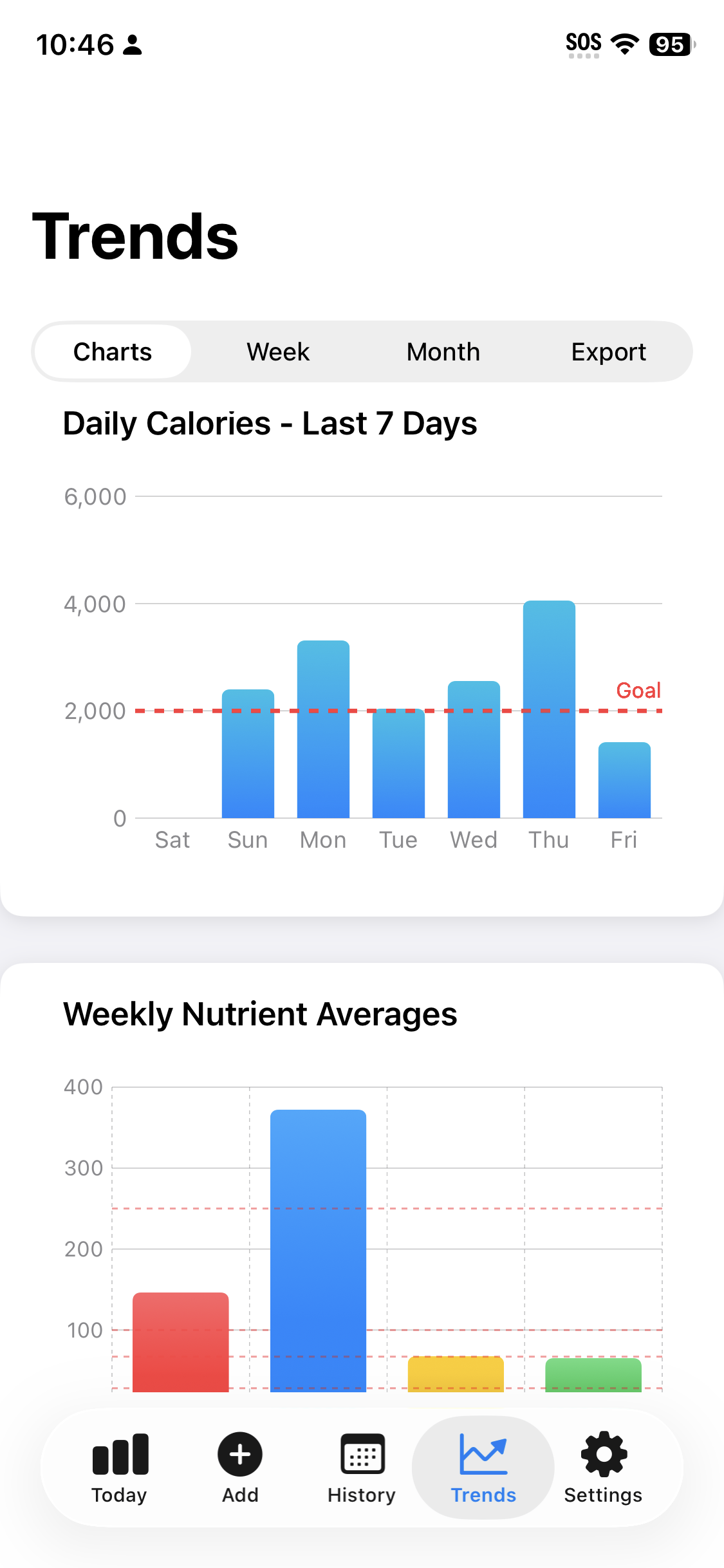
Task: Select Thursday's tallest calorie bar
Action: click(548, 708)
